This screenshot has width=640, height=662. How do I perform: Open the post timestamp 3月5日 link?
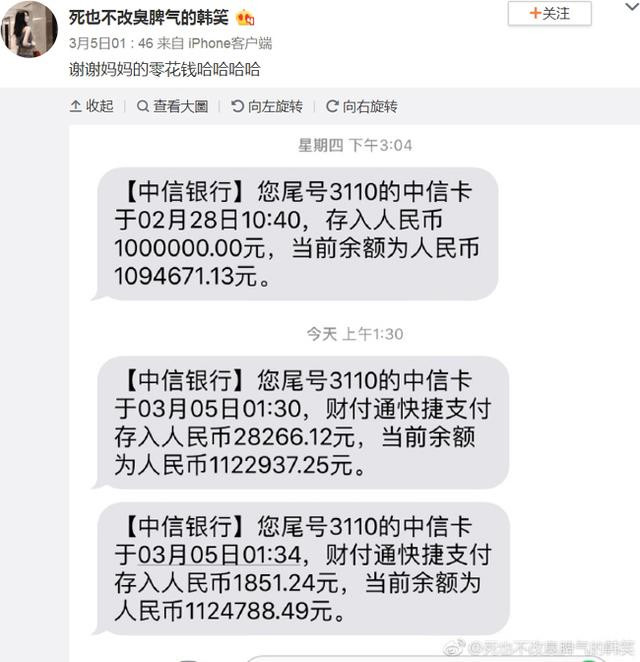coord(106,43)
